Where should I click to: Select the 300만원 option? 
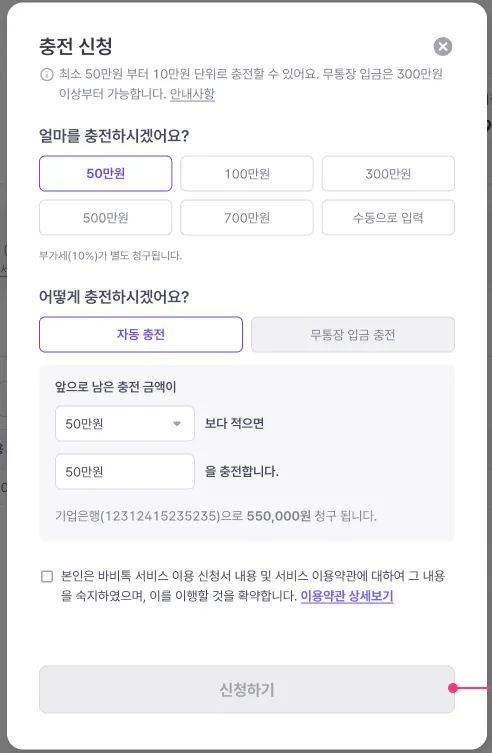[388, 173]
